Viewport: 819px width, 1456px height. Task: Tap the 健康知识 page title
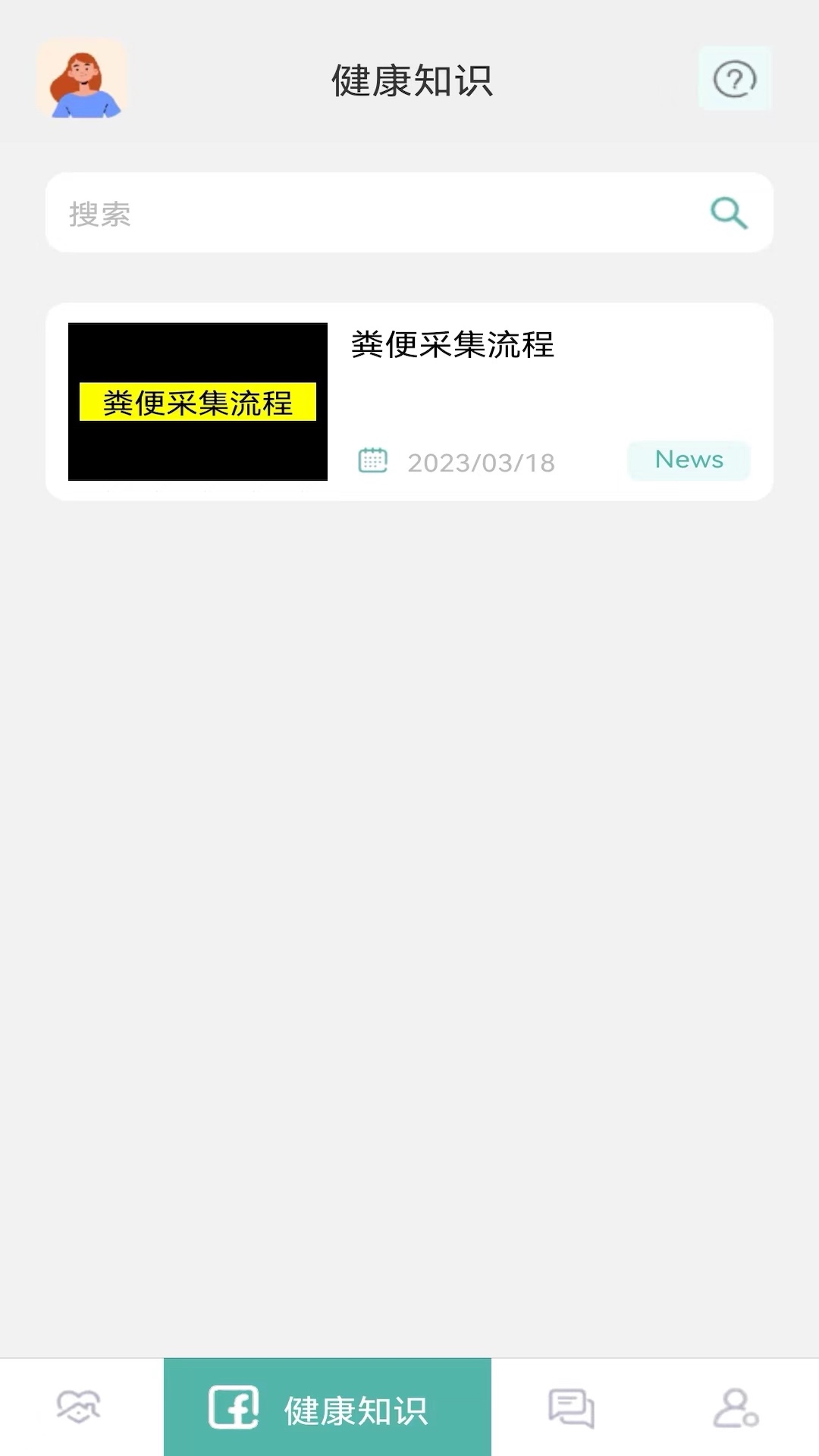pyautogui.click(x=409, y=82)
